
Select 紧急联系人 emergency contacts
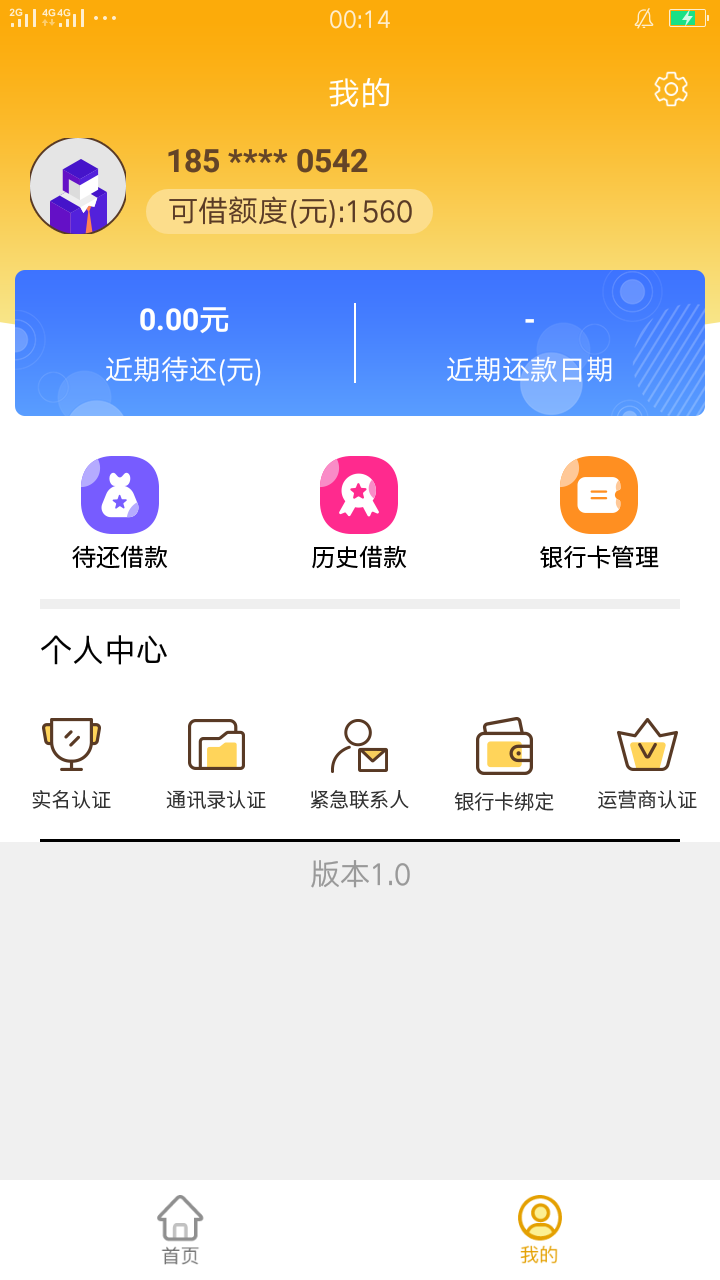pyautogui.click(x=359, y=764)
